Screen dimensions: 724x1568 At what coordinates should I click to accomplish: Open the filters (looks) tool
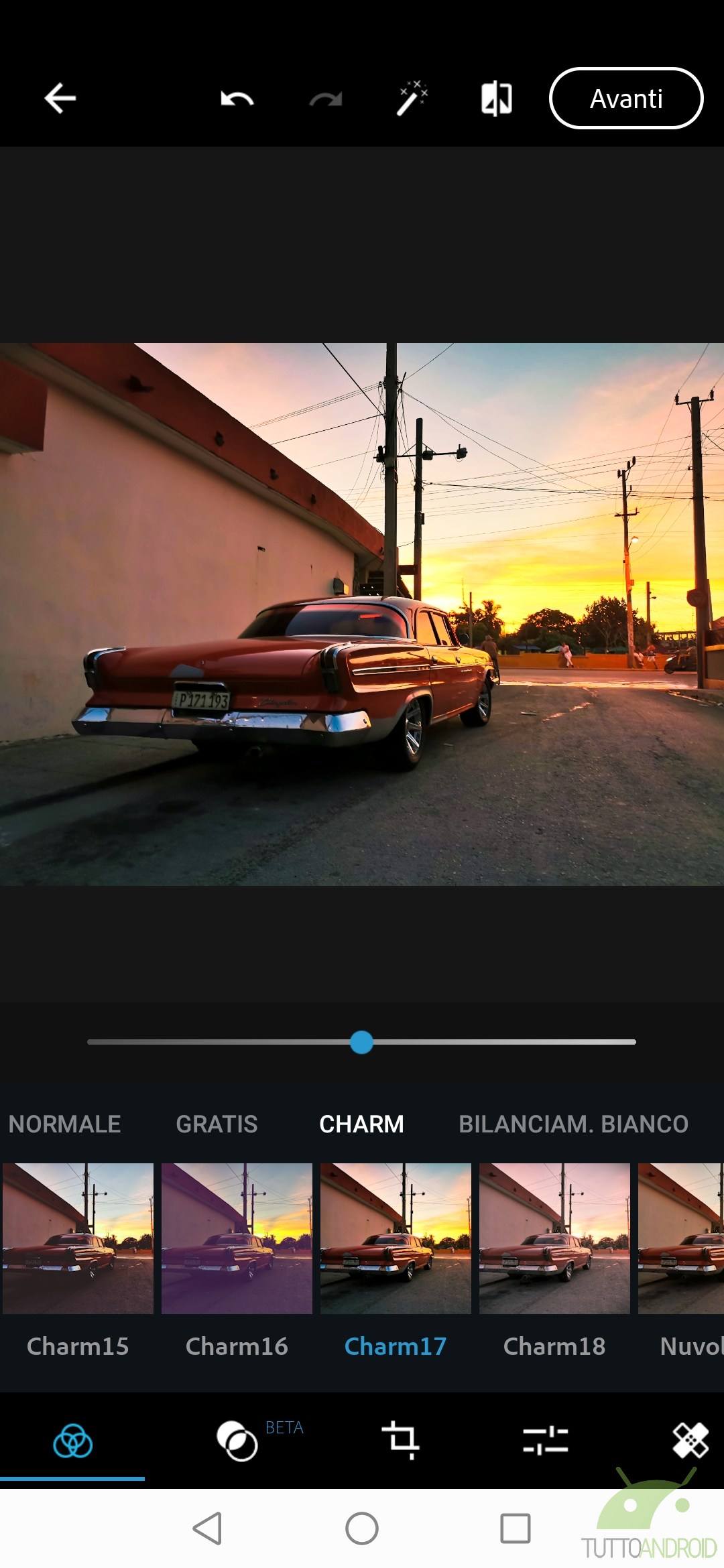click(x=72, y=1441)
